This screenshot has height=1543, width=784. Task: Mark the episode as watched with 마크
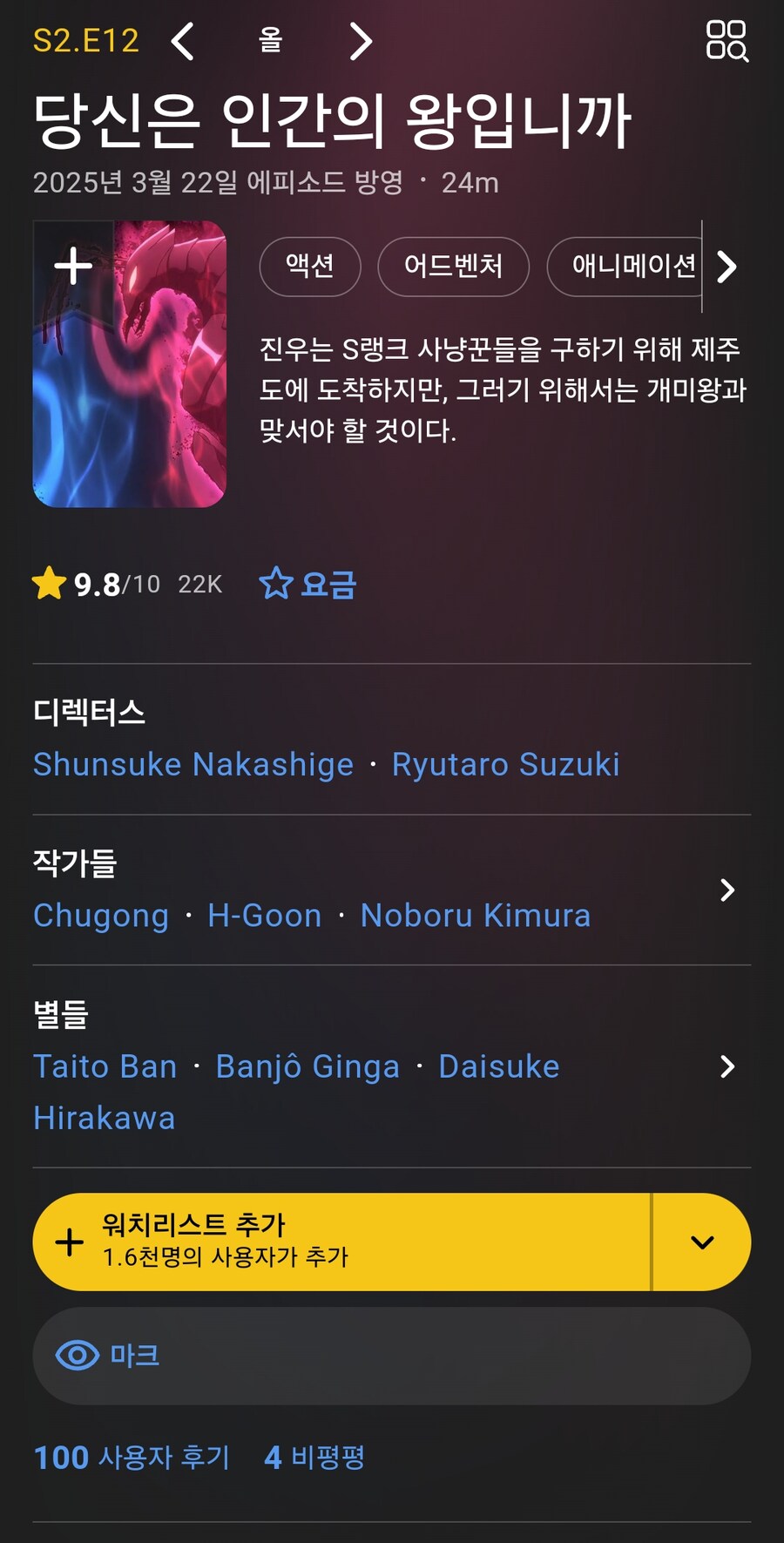click(x=391, y=1355)
